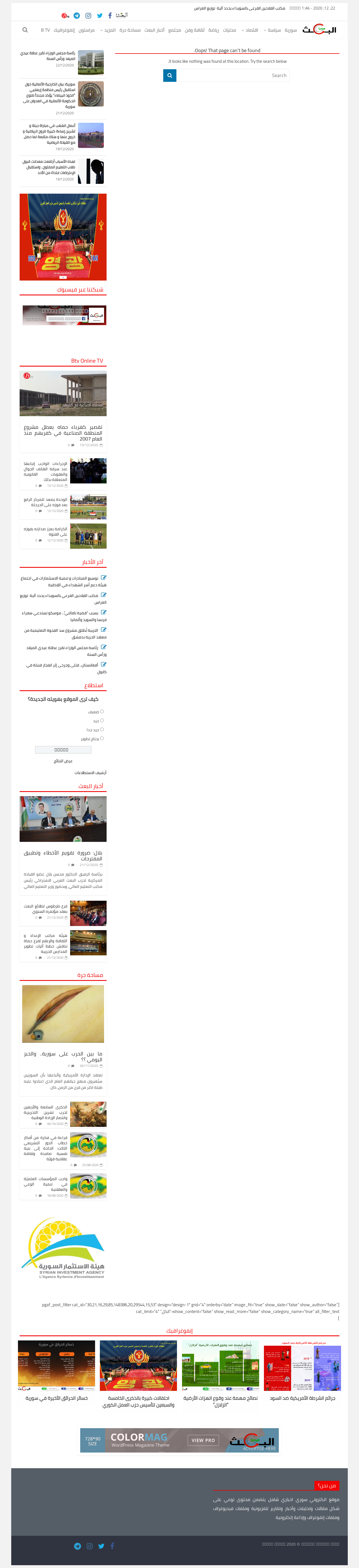Open the Twitter icon in the top bar

tap(99, 16)
